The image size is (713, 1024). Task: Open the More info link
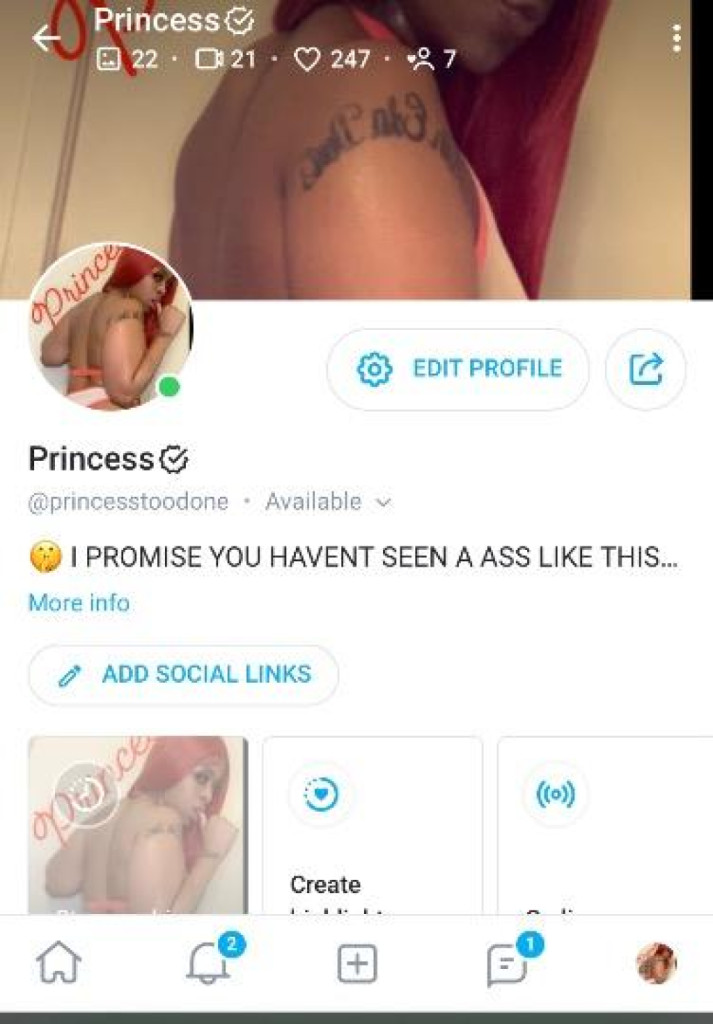[79, 603]
